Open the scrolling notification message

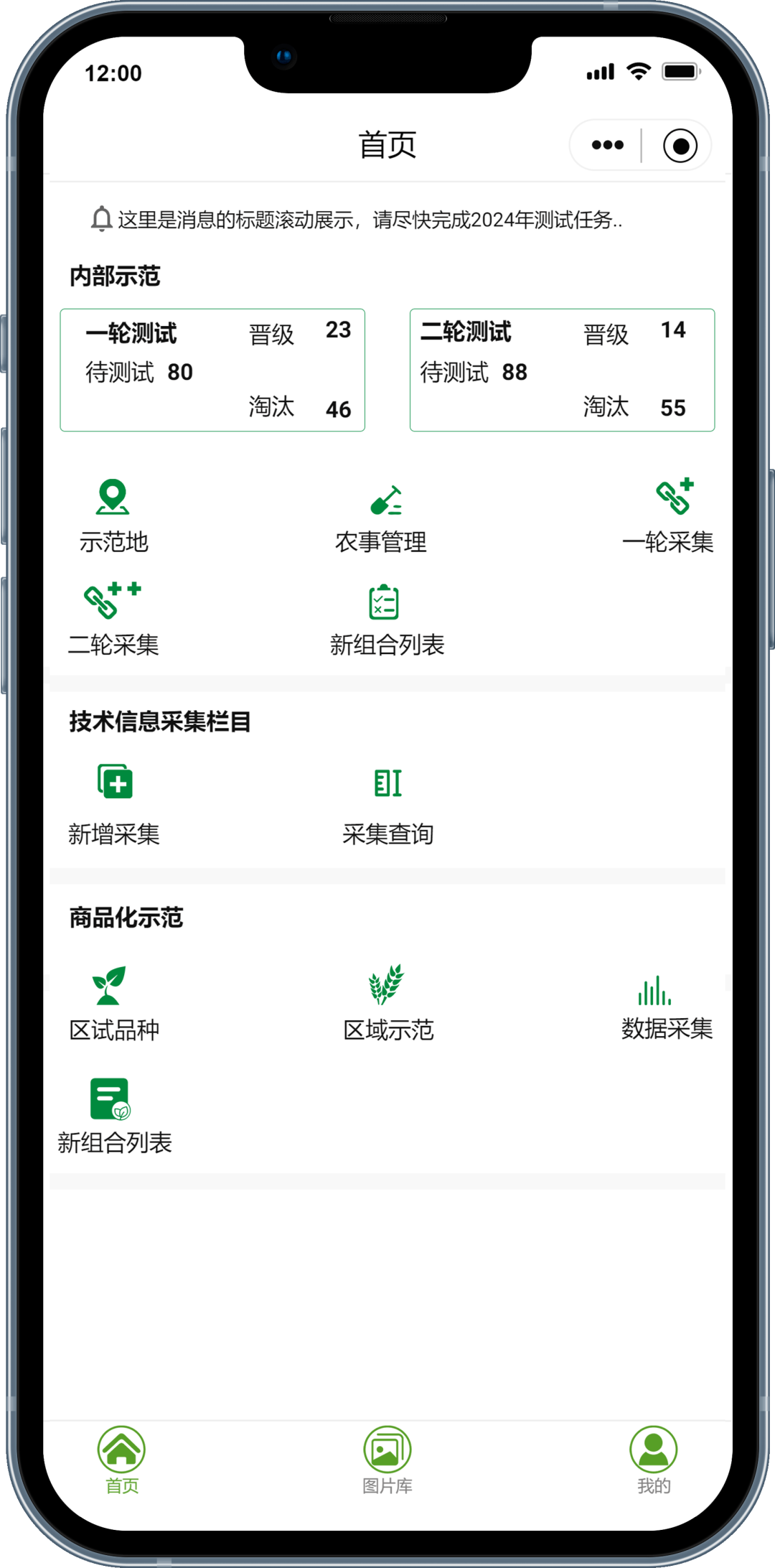(x=370, y=220)
